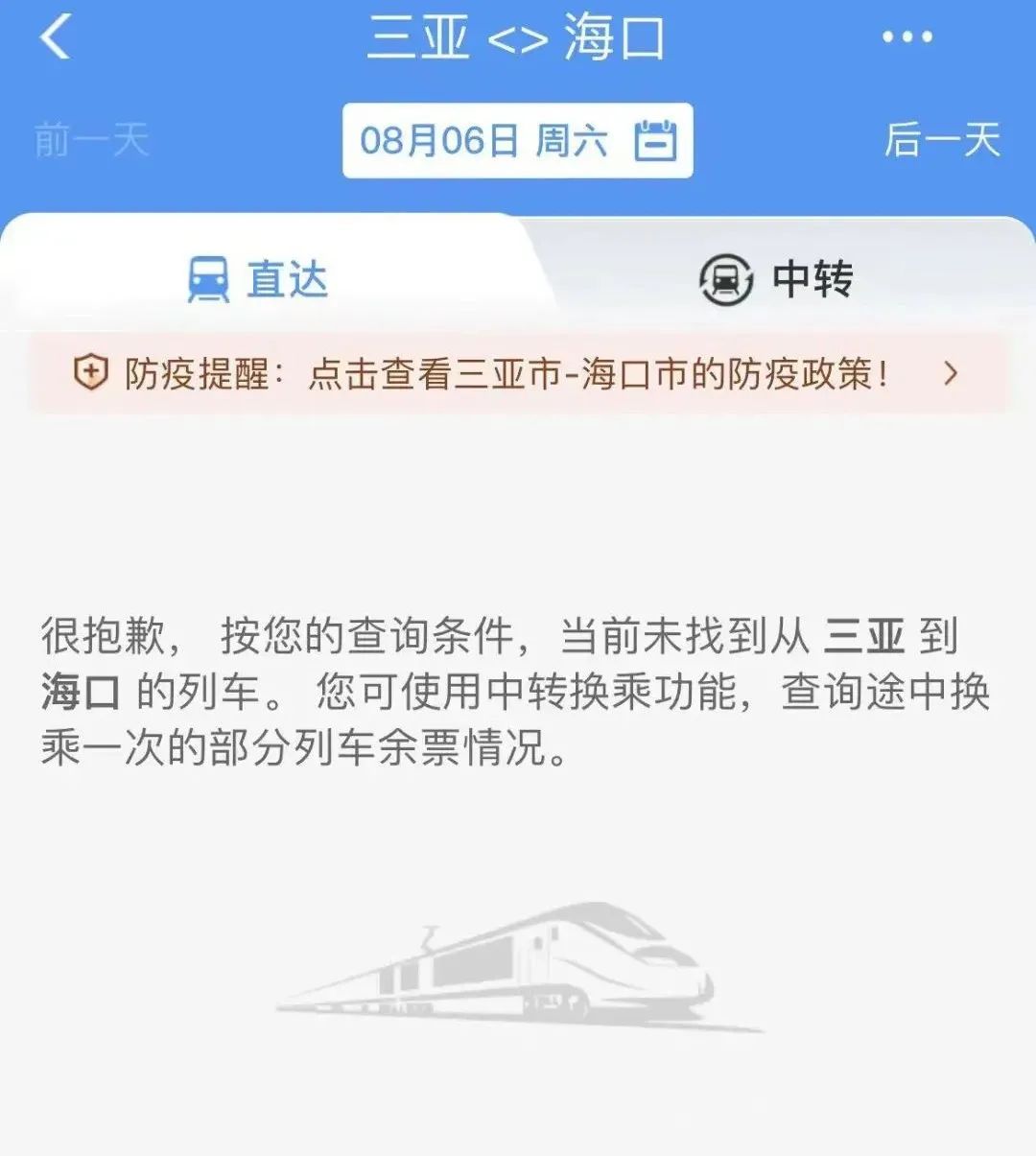Go back using the top-left arrow

[56, 38]
